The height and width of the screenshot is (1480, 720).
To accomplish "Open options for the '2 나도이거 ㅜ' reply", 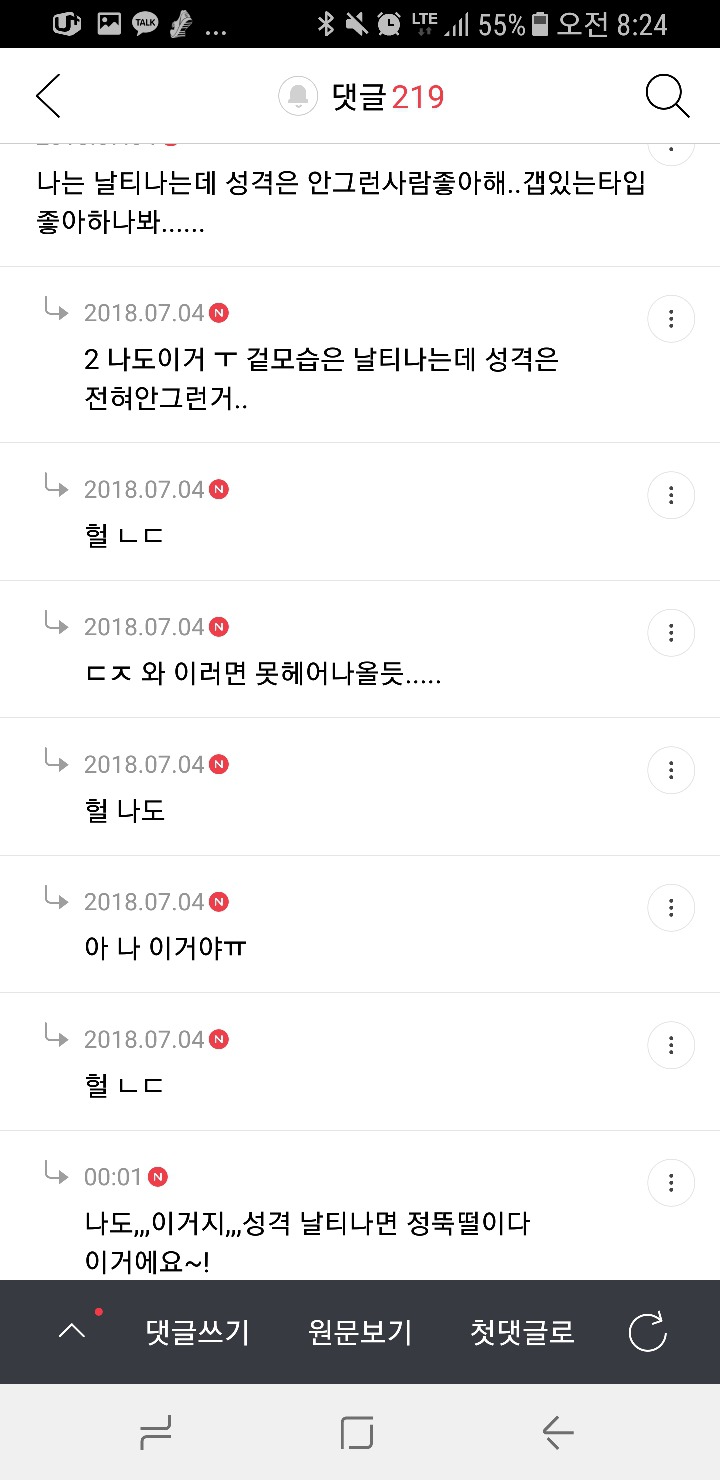I will (671, 319).
